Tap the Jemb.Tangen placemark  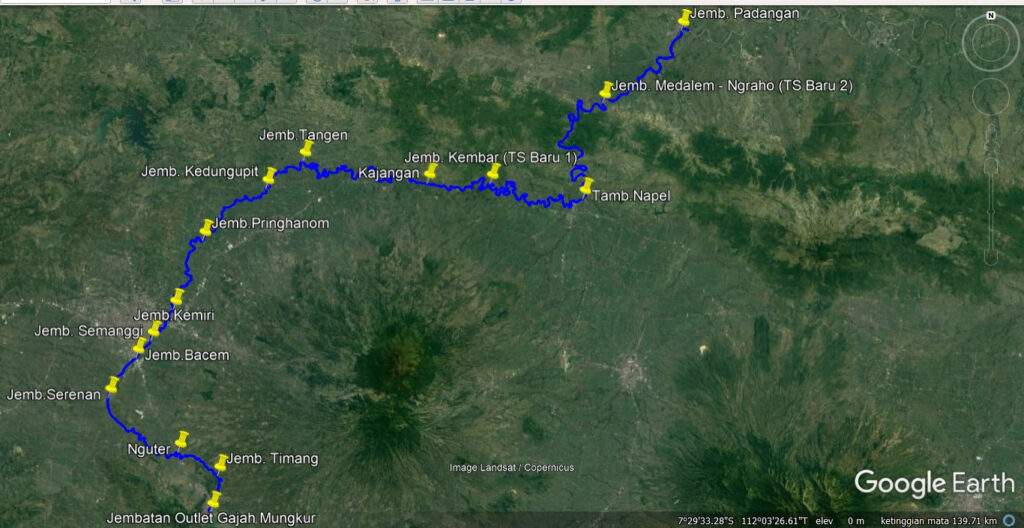tap(306, 149)
